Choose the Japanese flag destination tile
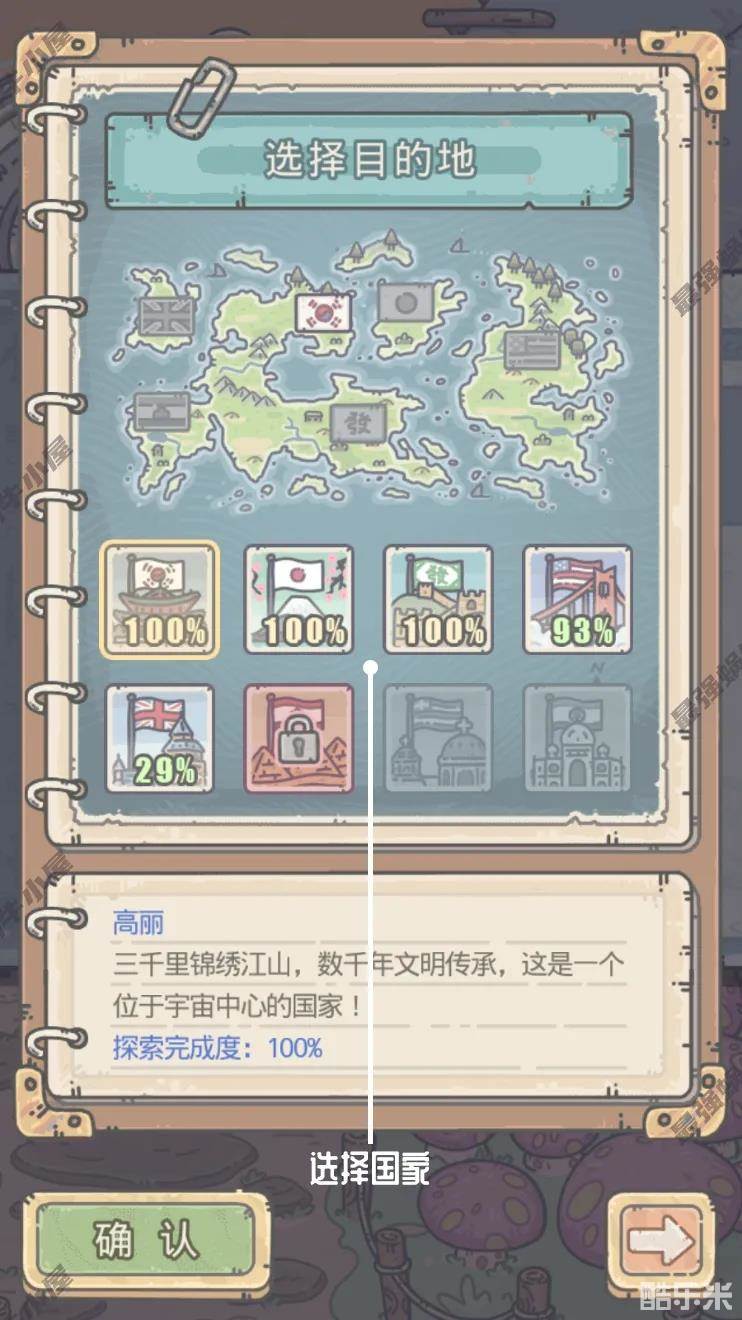Viewport: 742px width, 1320px height. (299, 599)
